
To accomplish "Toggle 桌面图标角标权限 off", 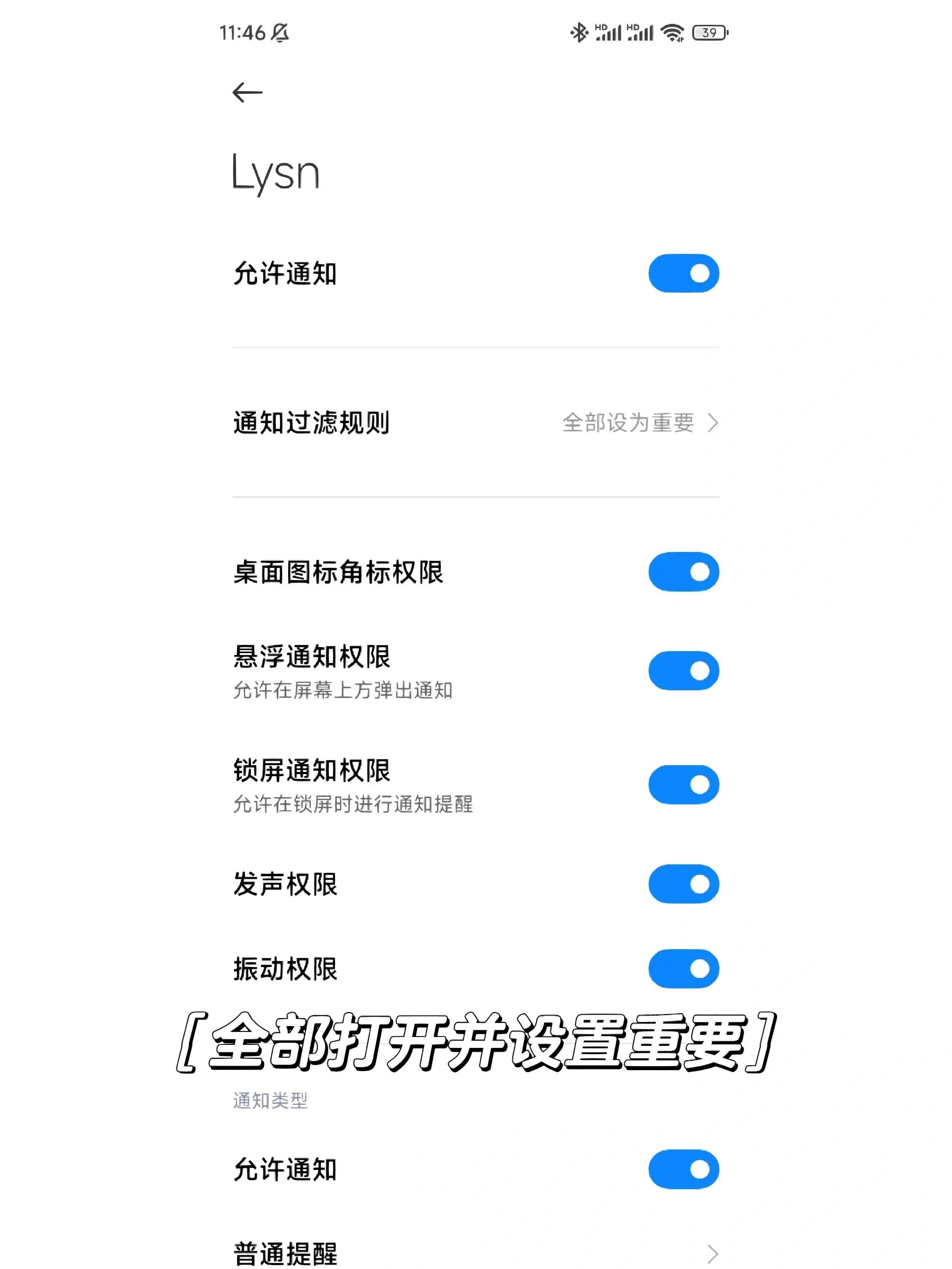I will click(684, 571).
